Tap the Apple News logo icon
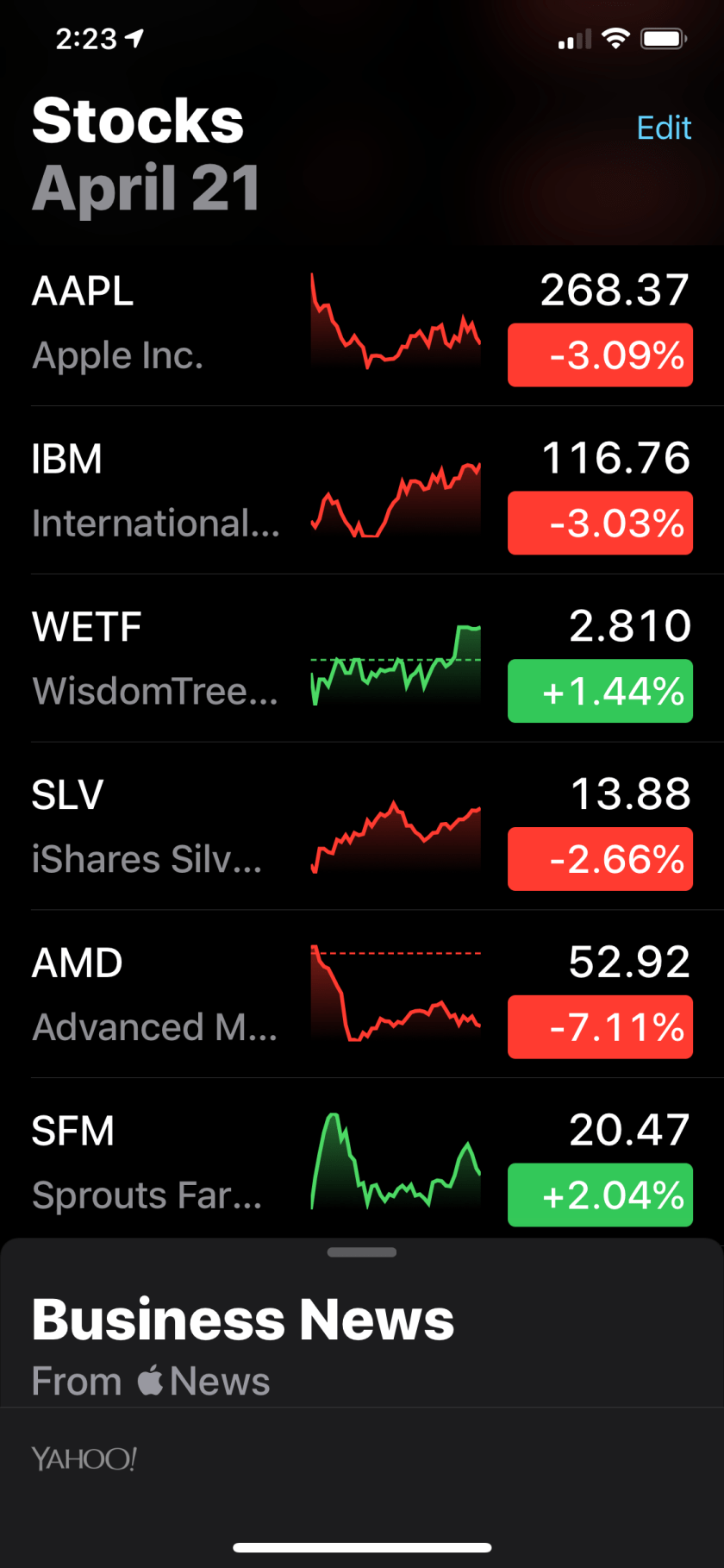Image resolution: width=724 pixels, height=1568 pixels. pyautogui.click(x=151, y=1380)
